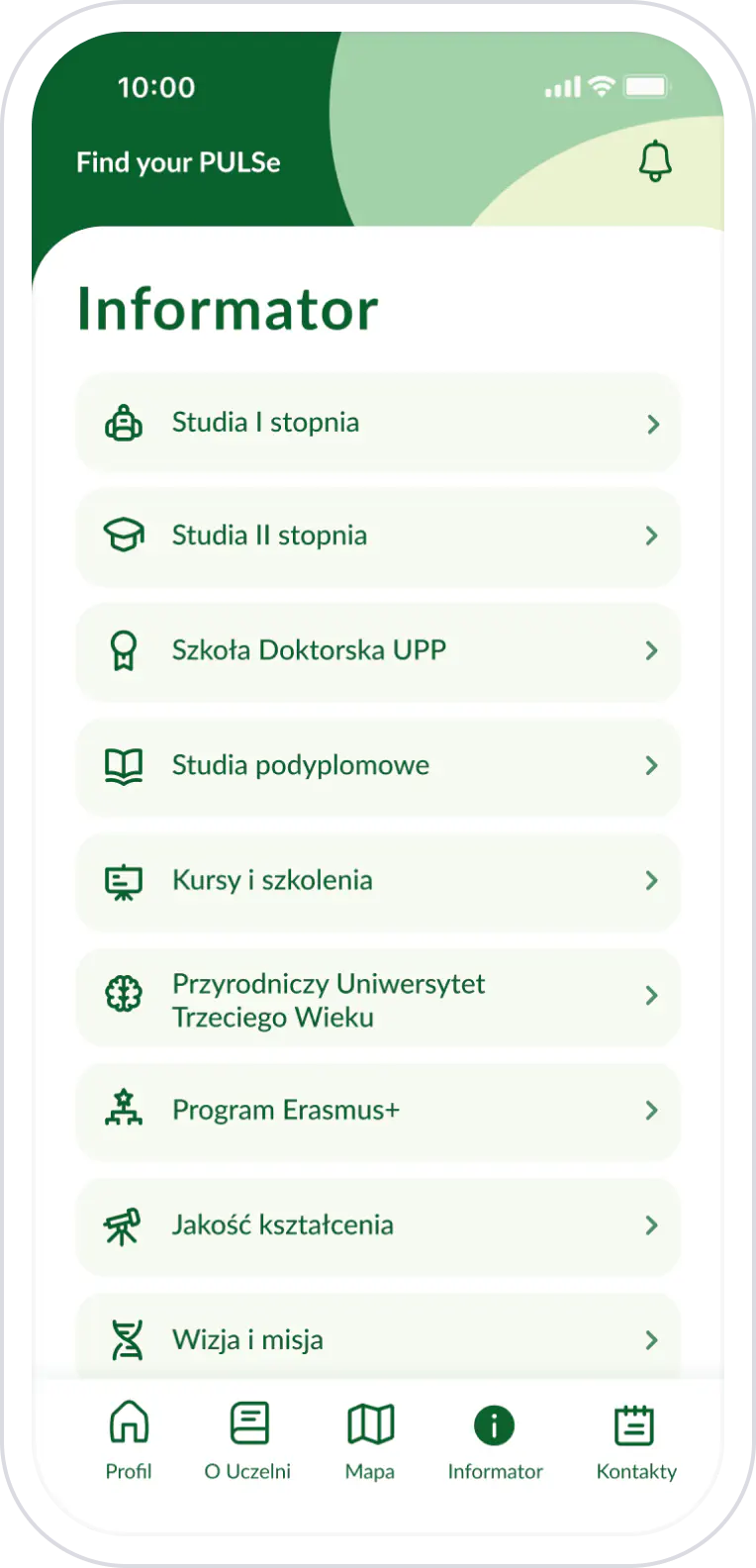756x1568 pixels.
Task: Tap the Informator tab
Action: coord(495,1440)
